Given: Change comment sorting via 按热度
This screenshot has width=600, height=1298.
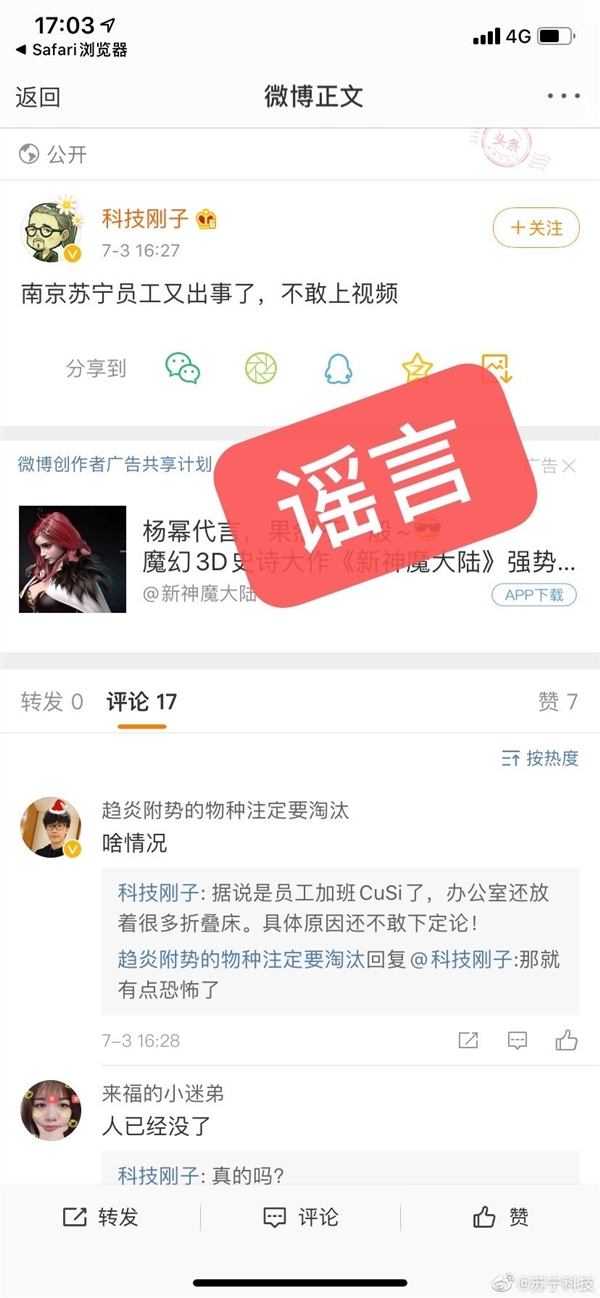Looking at the screenshot, I should [540, 758].
